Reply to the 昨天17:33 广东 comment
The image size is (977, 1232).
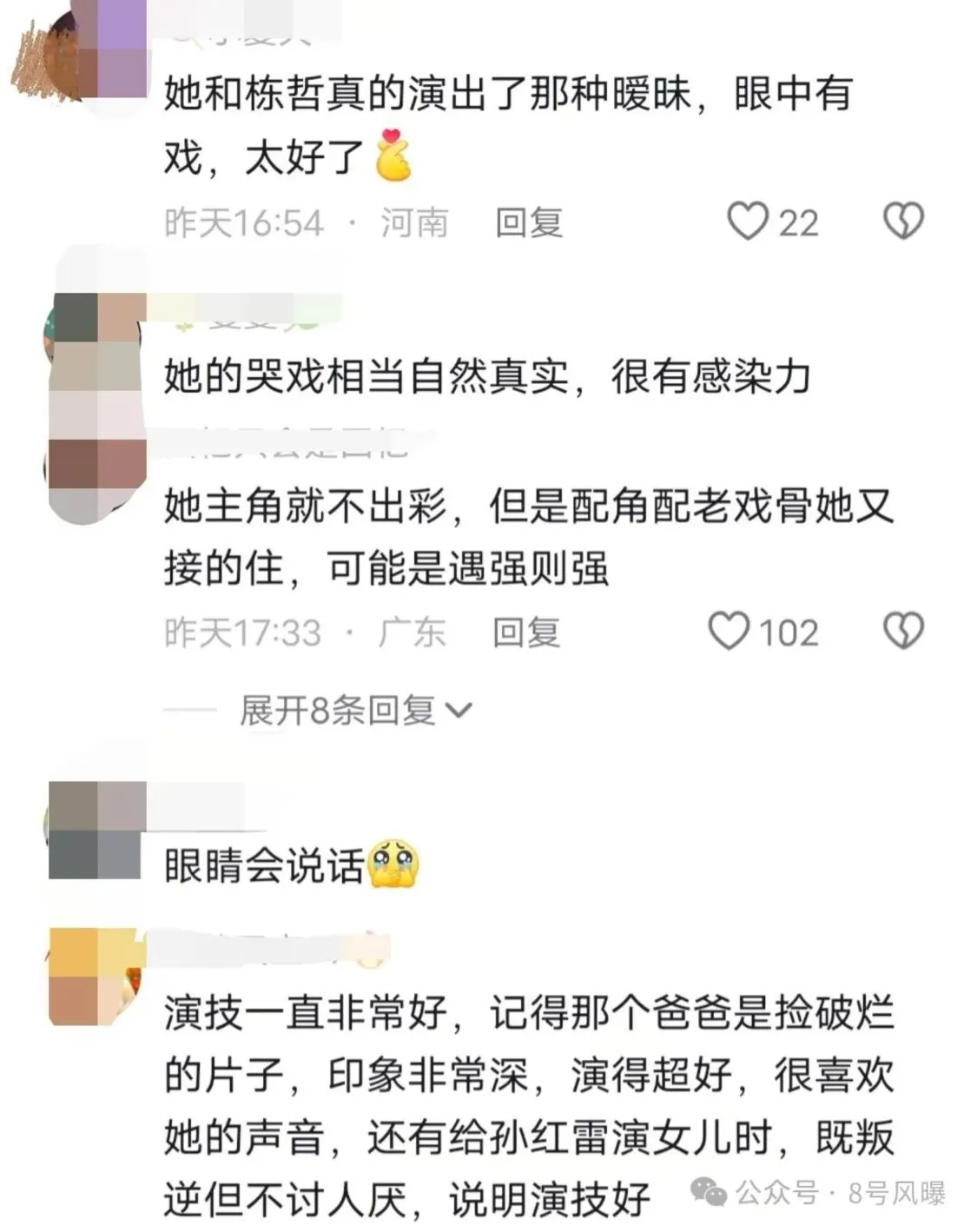coord(526,633)
